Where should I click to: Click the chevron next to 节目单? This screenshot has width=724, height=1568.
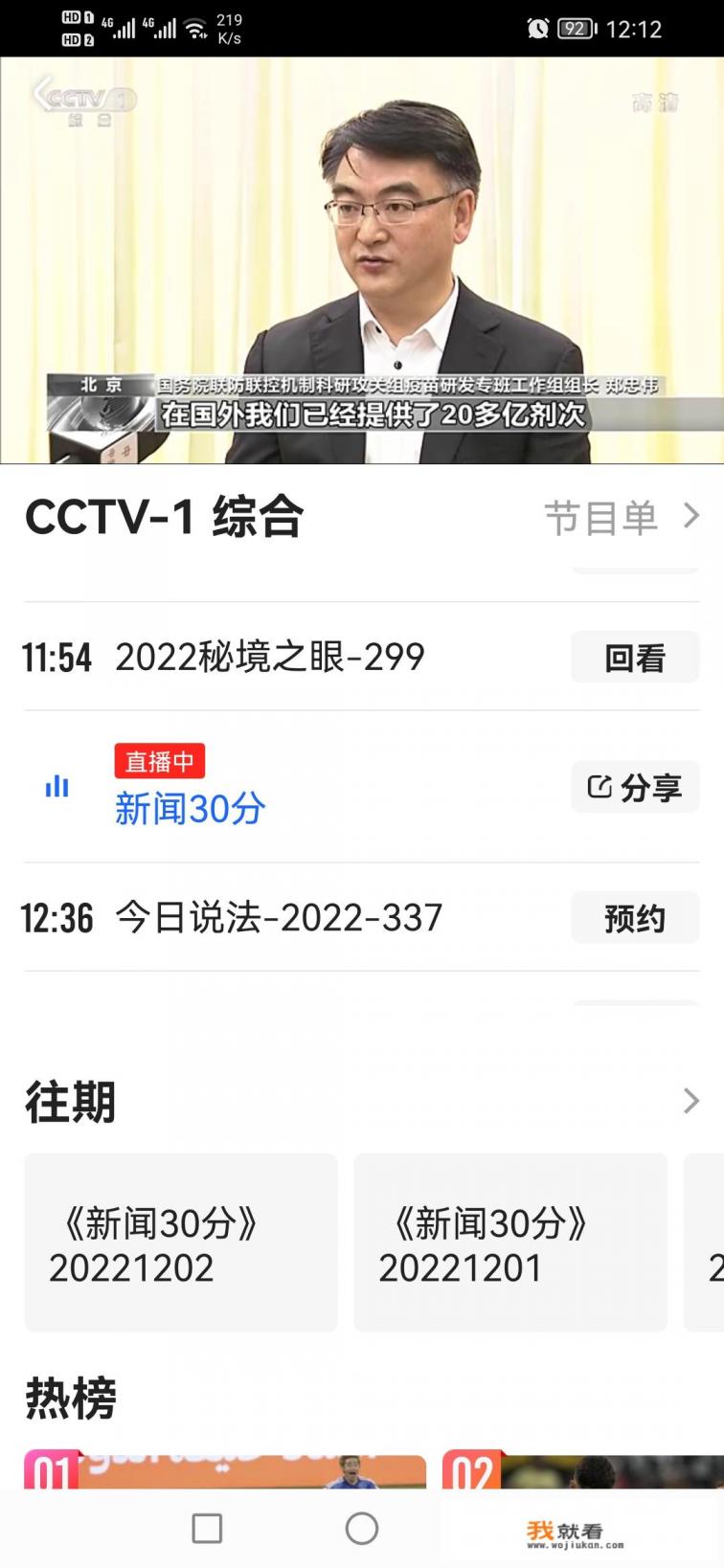pyautogui.click(x=691, y=517)
